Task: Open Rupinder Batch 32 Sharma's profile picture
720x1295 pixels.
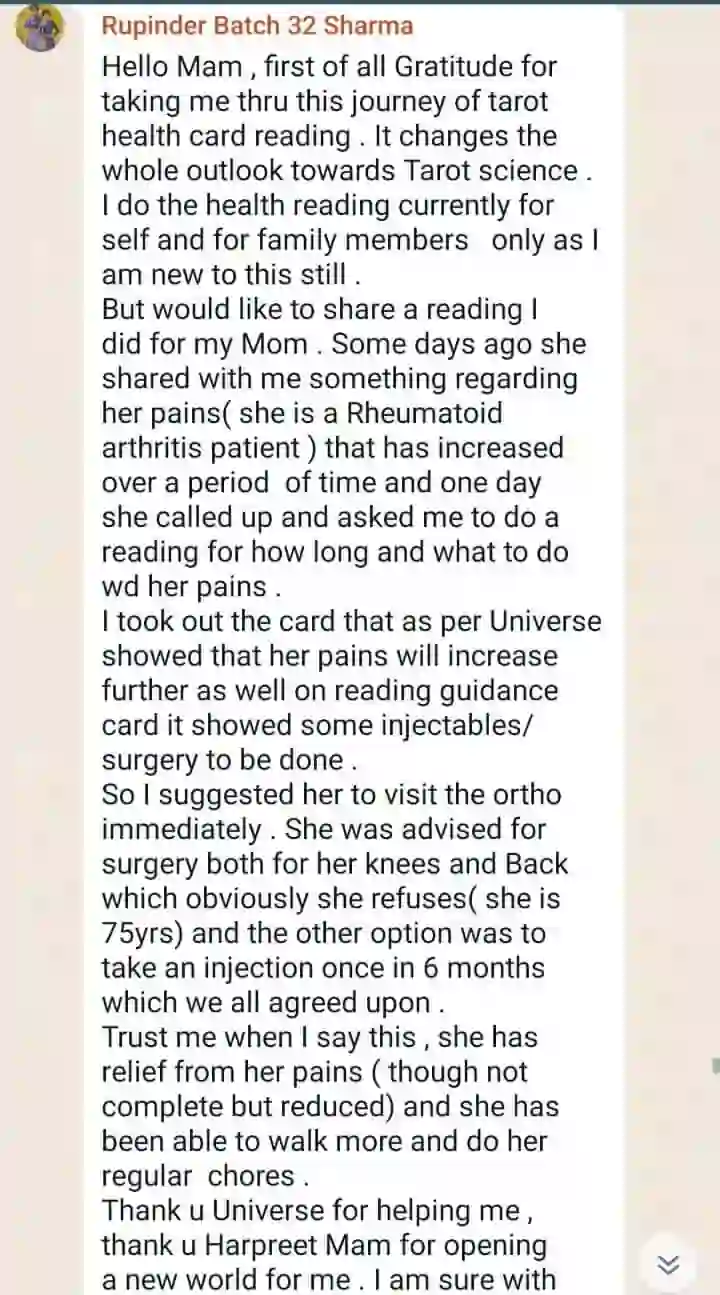Action: click(x=41, y=27)
